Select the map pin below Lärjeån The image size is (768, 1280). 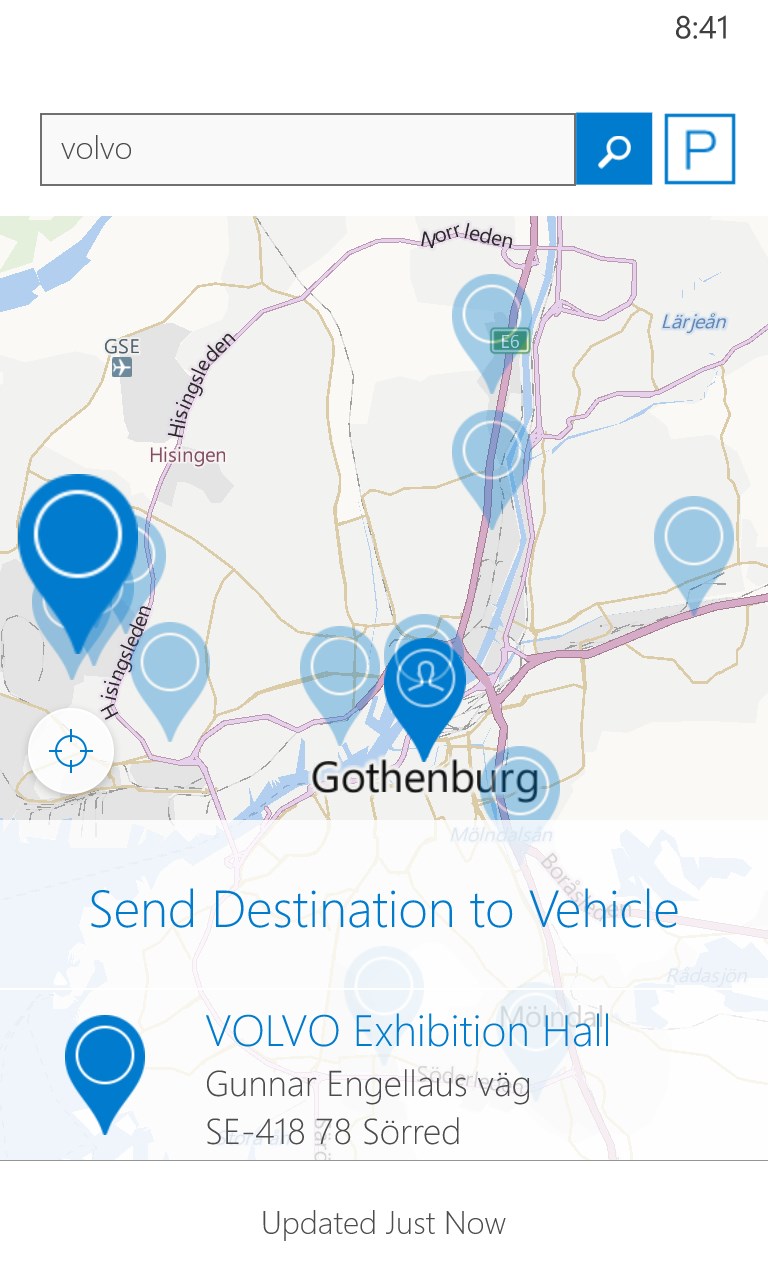tap(694, 538)
